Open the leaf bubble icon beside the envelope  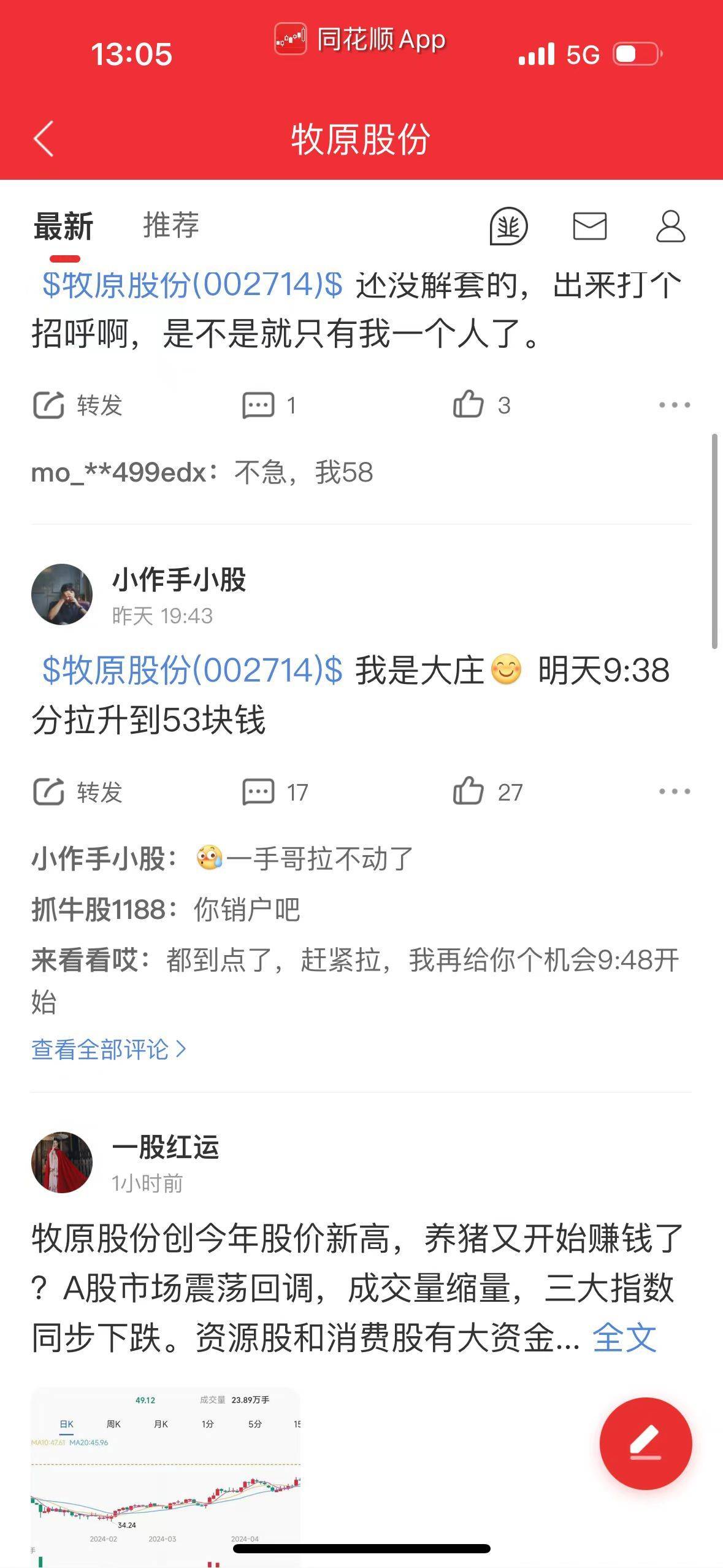point(508,226)
